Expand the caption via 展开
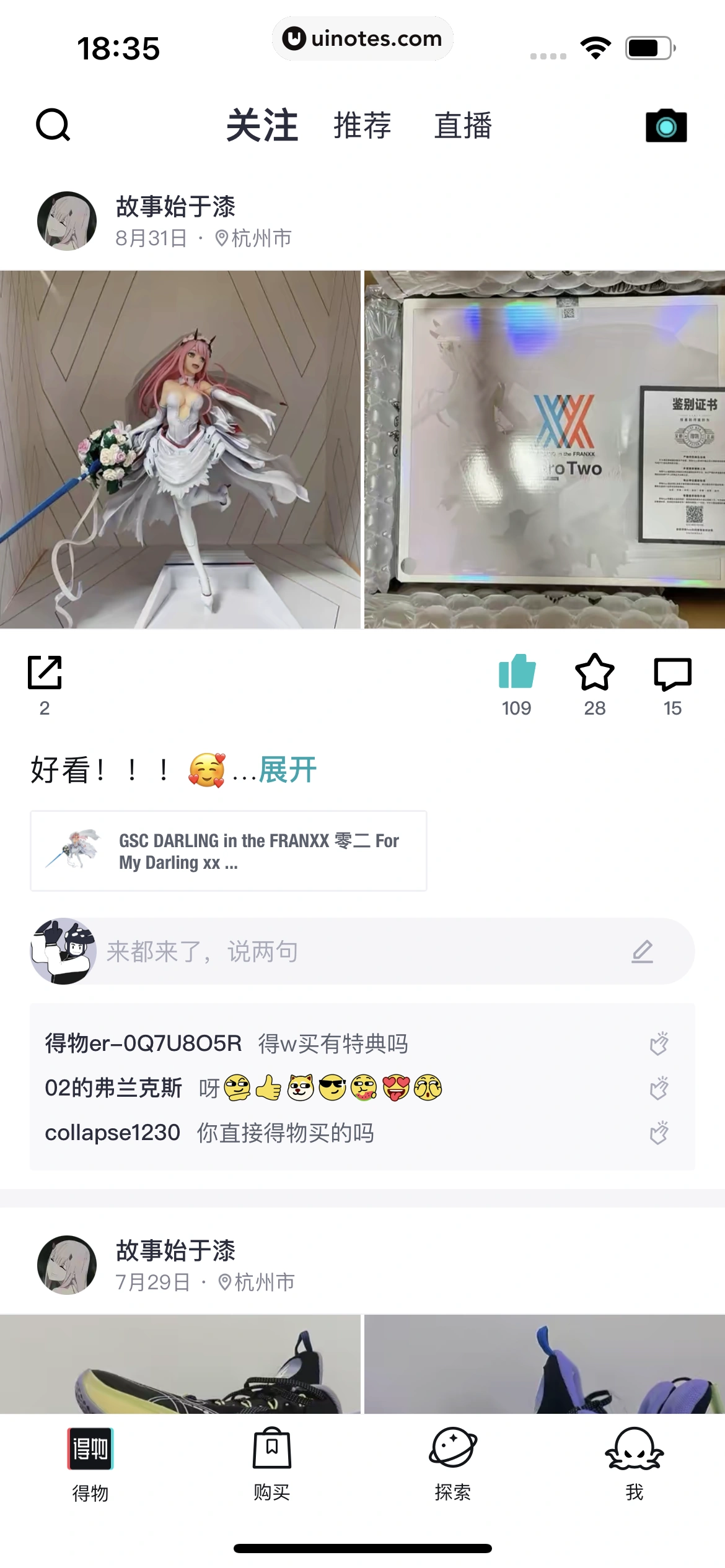The height and width of the screenshot is (1568, 725). tap(288, 770)
